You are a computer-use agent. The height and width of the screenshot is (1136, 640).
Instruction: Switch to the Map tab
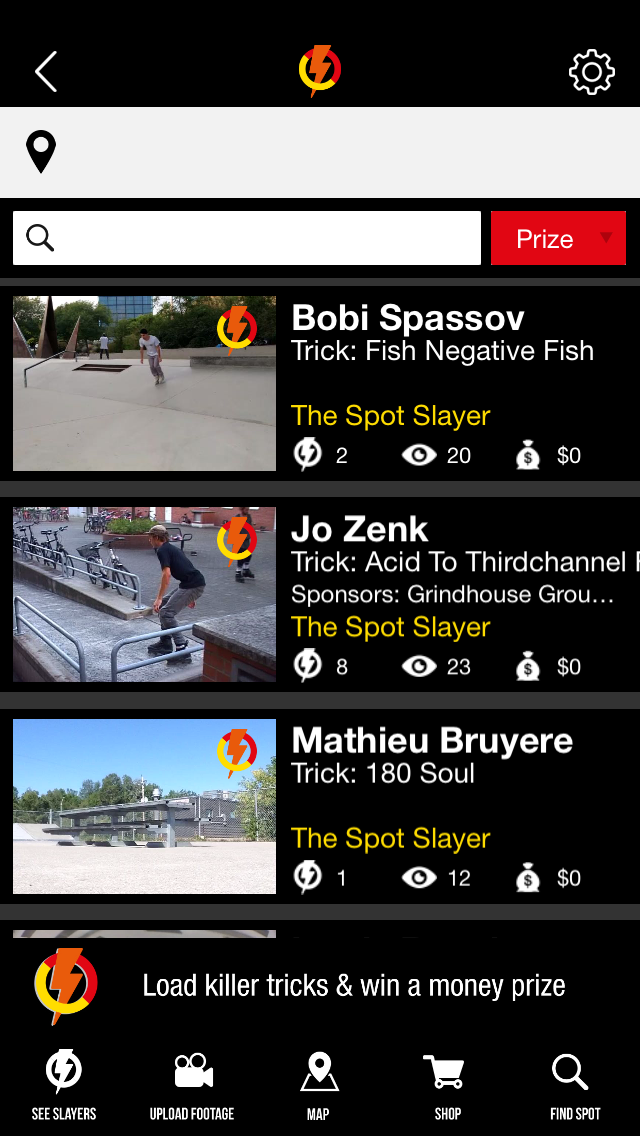pyautogui.click(x=319, y=1086)
